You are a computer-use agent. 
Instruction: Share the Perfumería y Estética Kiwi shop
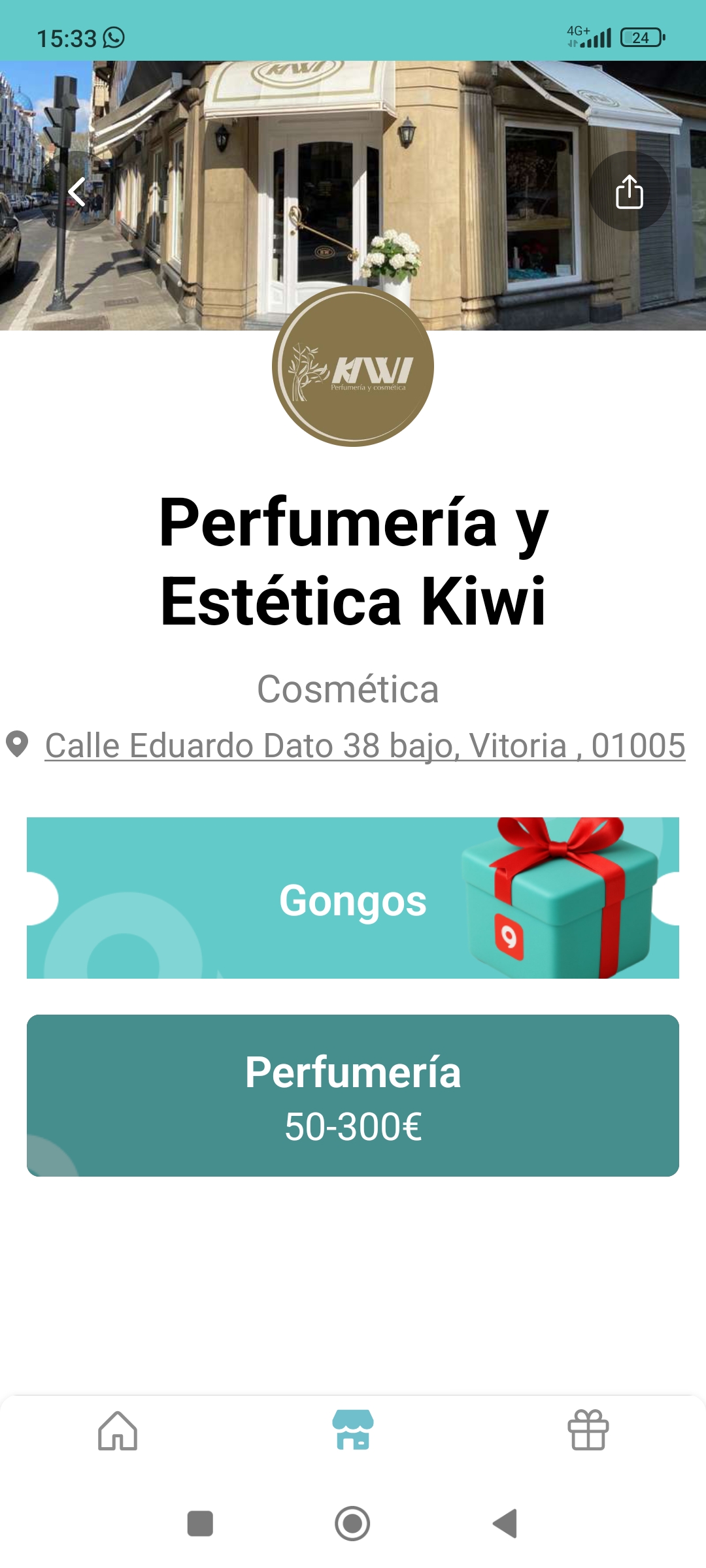(x=629, y=191)
